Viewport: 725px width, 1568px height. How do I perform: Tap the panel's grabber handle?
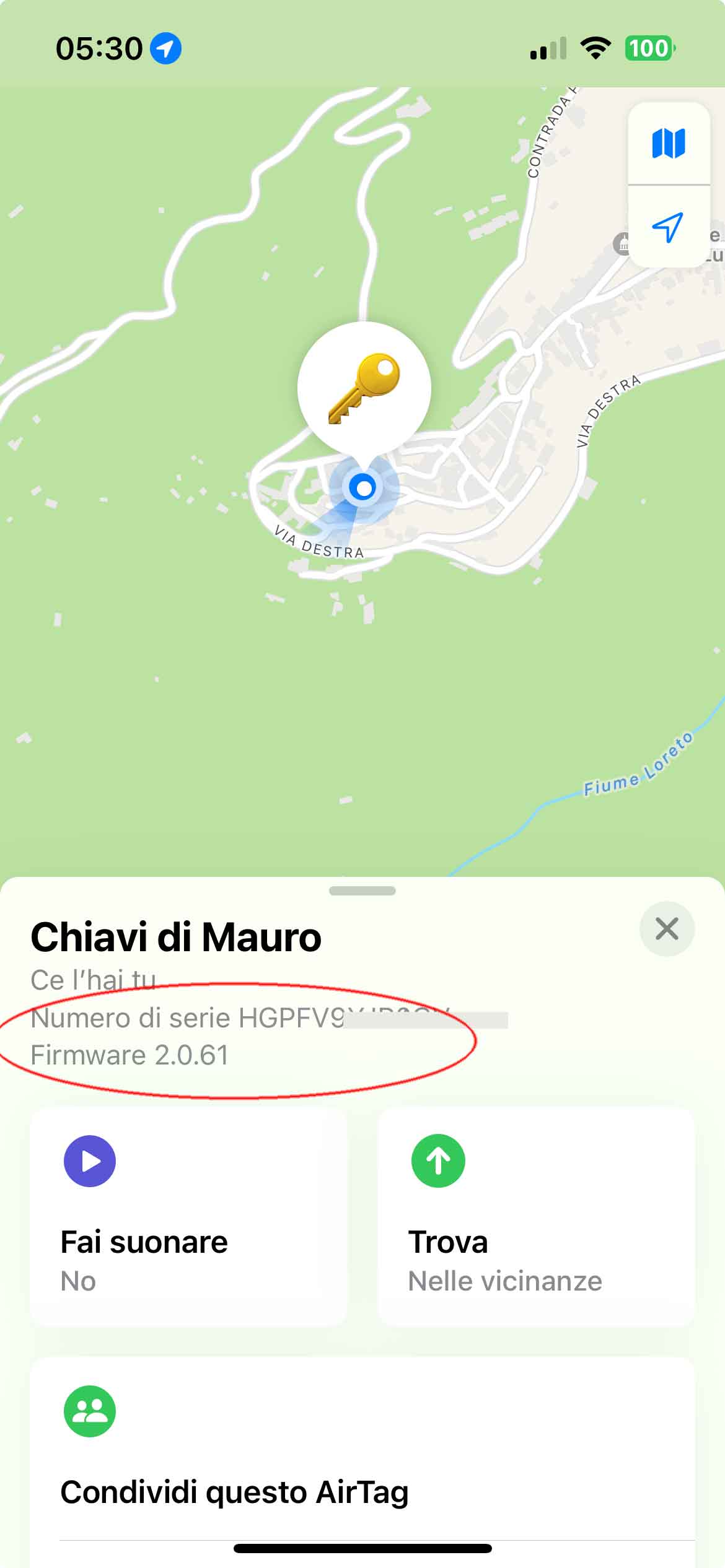pos(362,891)
